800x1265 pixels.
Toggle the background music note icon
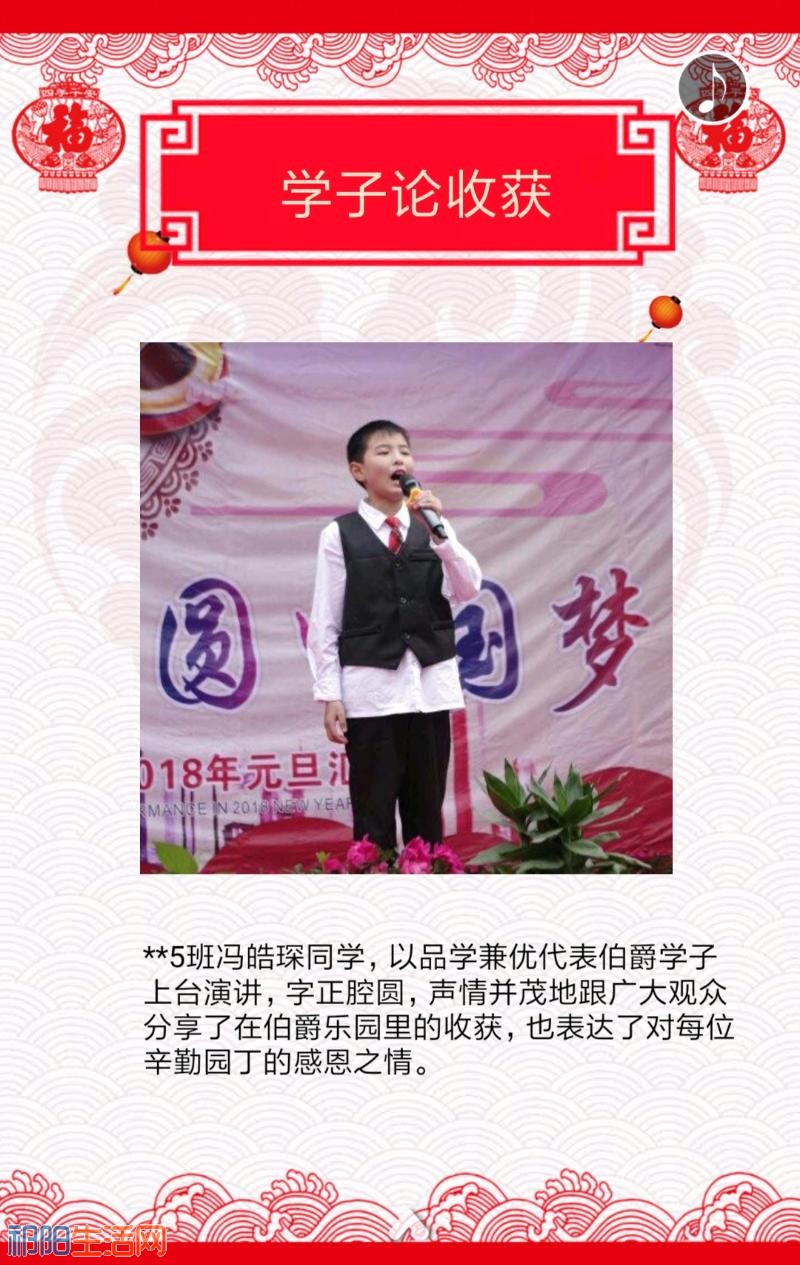pyautogui.click(x=713, y=87)
